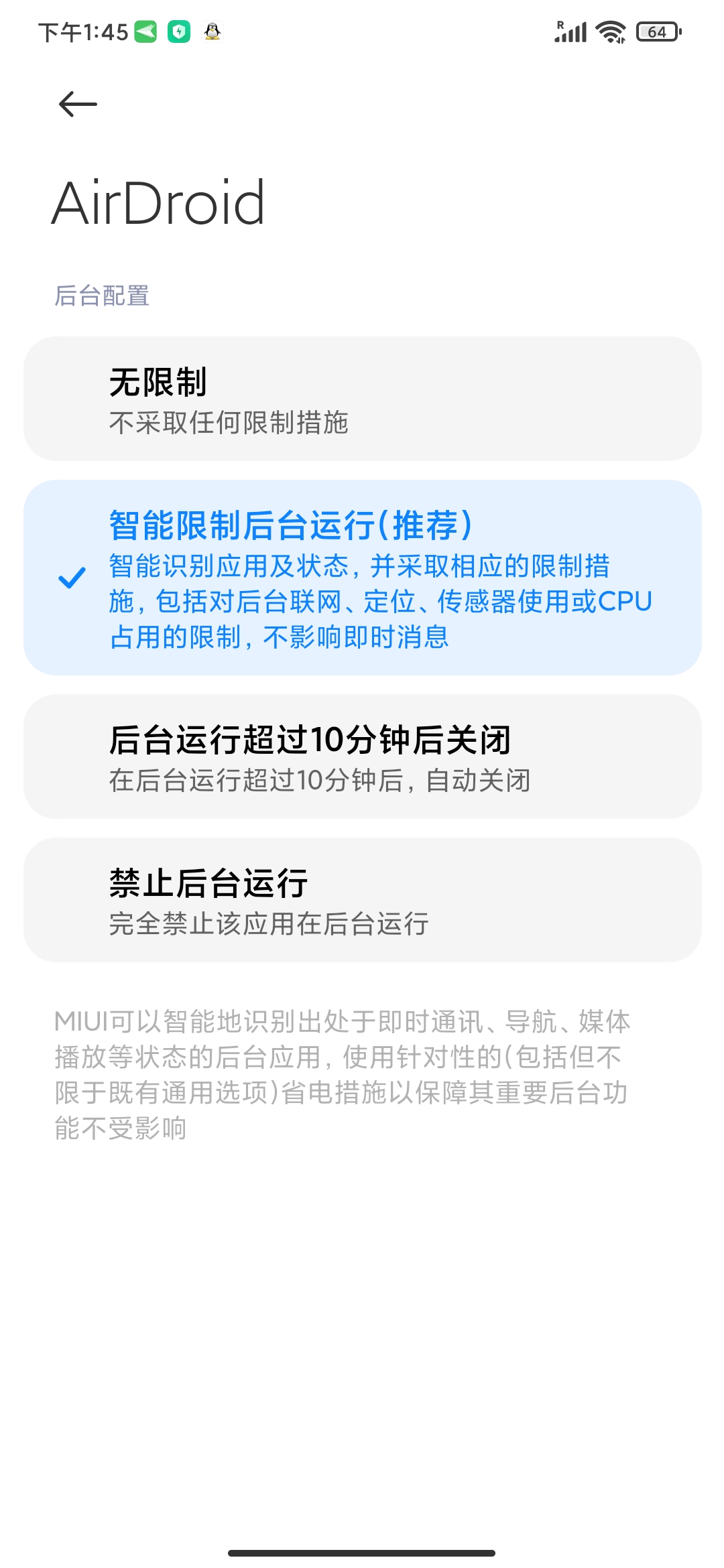Go back using the top-left arrow
The image size is (724, 1568).
[x=78, y=105]
